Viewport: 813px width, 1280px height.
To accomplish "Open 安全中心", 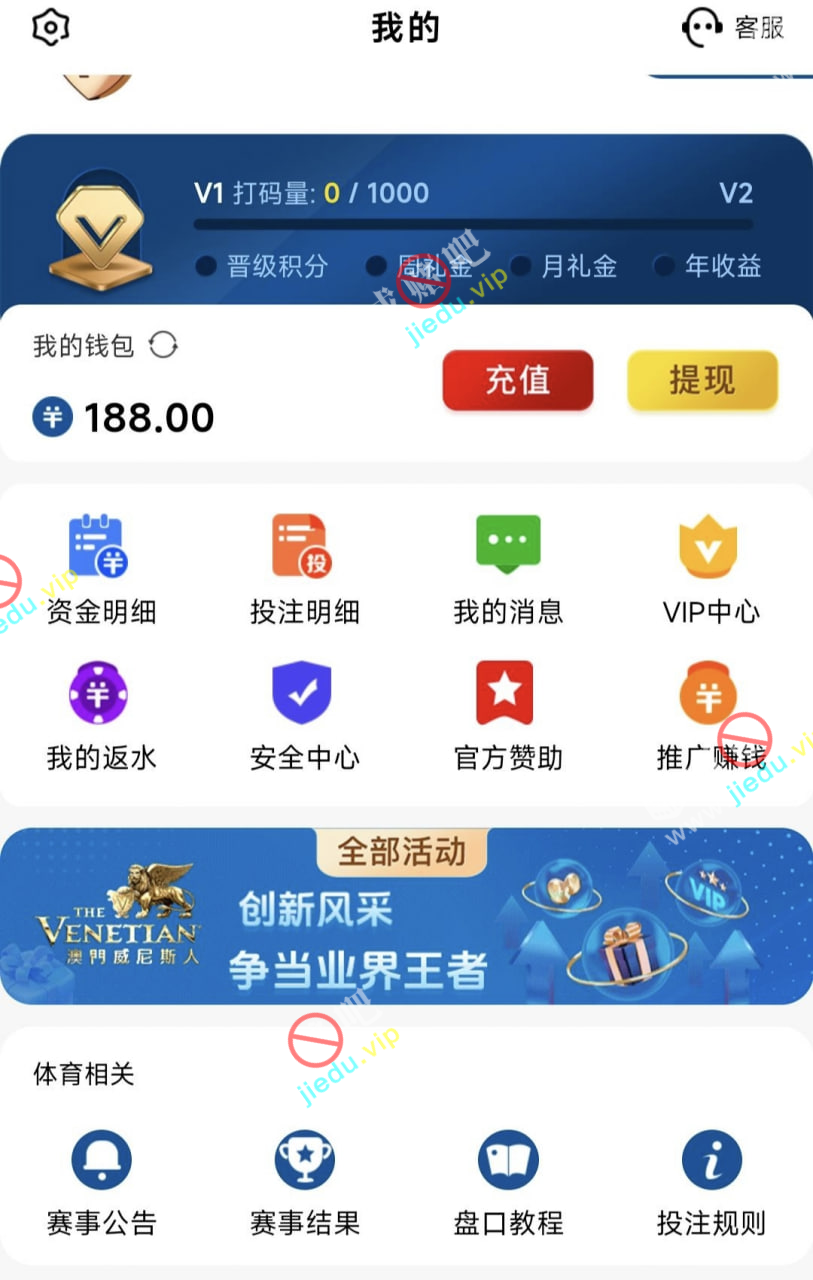I will [304, 716].
